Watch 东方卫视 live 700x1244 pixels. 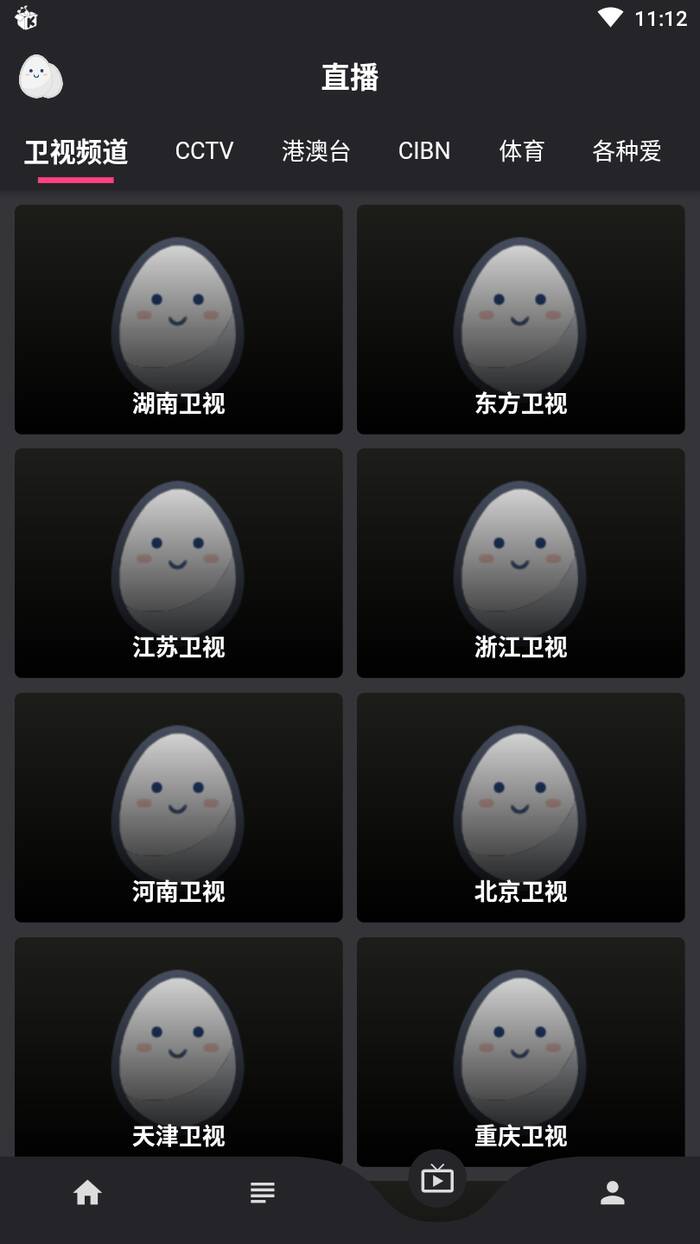(521, 320)
